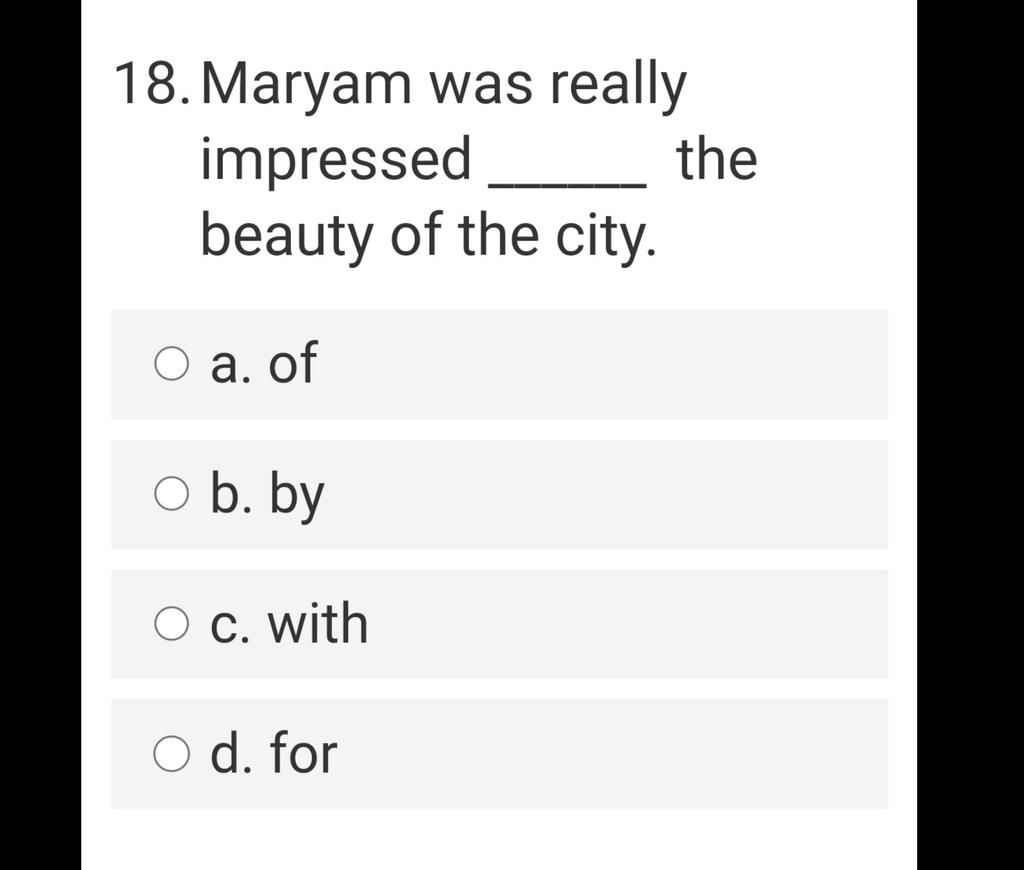Mark answer option d. for
The width and height of the screenshot is (1024, 870).
(x=171, y=754)
